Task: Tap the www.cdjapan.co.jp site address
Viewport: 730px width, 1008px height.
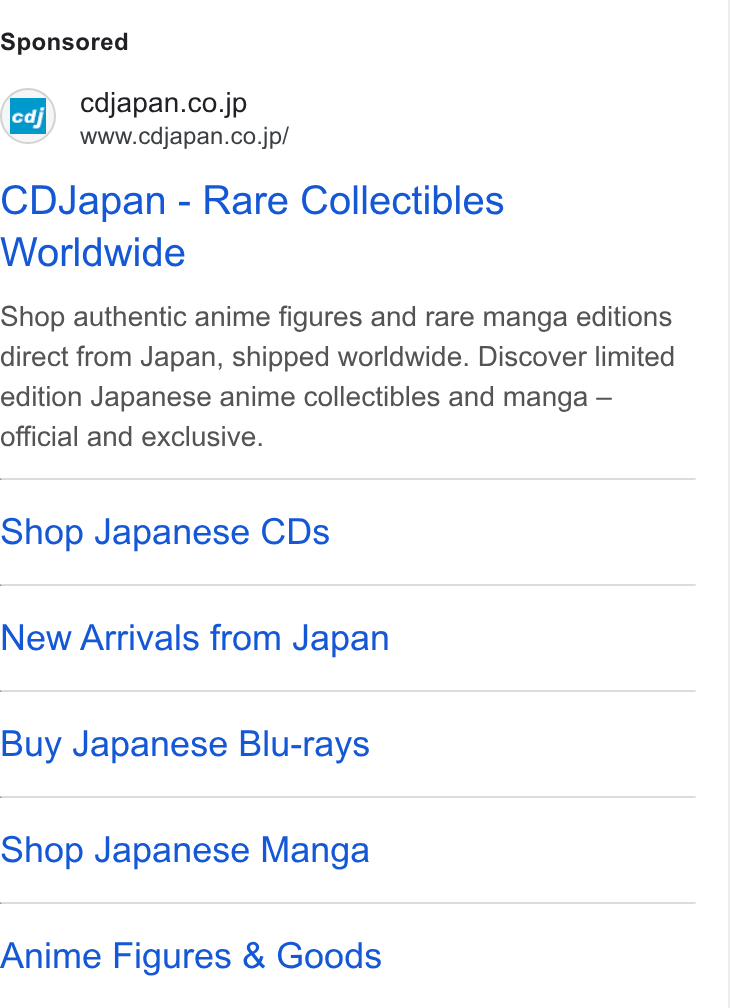Action: [184, 136]
